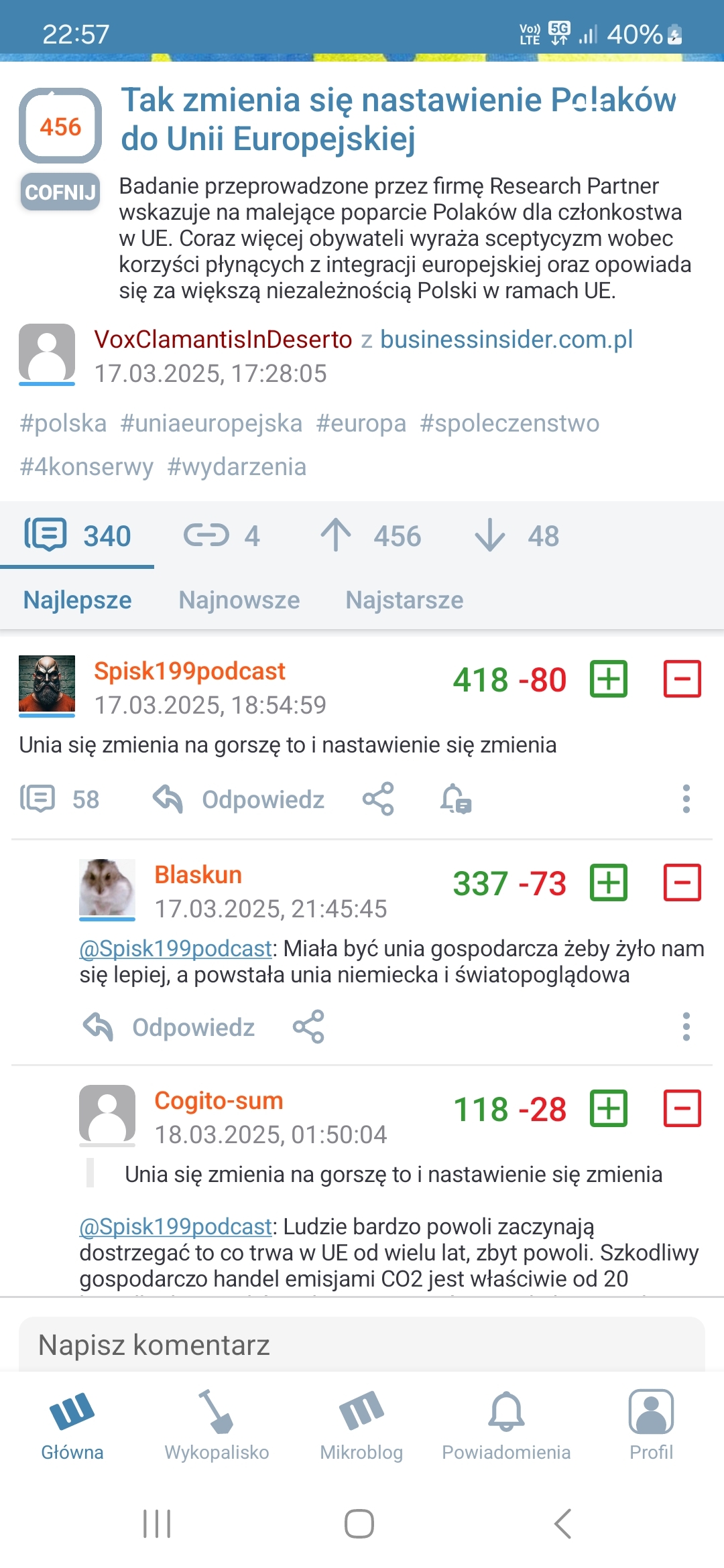Screen dimensions: 724x1568
Task: Share Spisk199podcast's comment
Action: 378,799
